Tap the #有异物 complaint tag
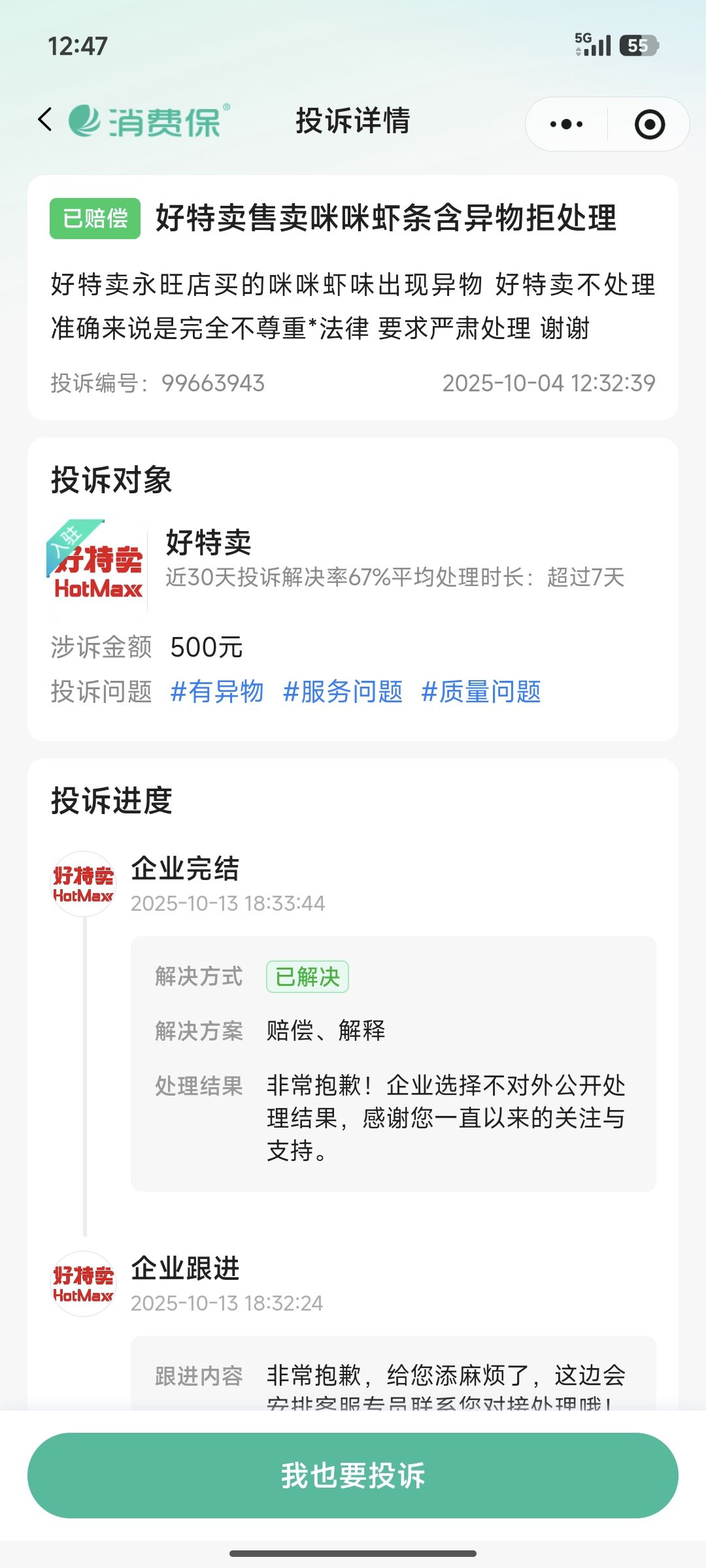706x1568 pixels. (x=216, y=691)
